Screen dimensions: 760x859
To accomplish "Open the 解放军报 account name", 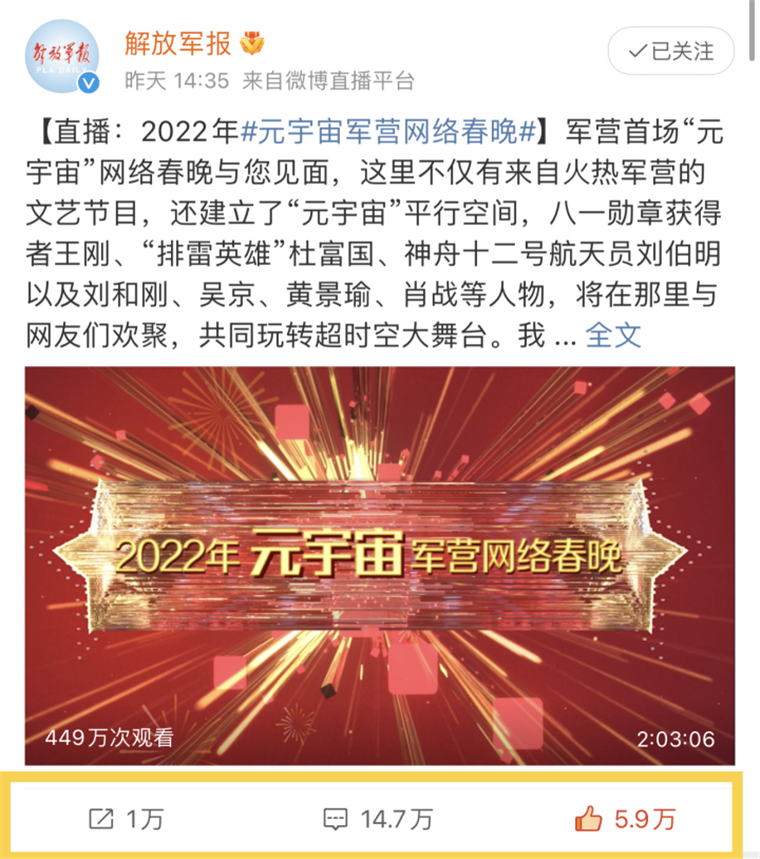I will (x=179, y=43).
